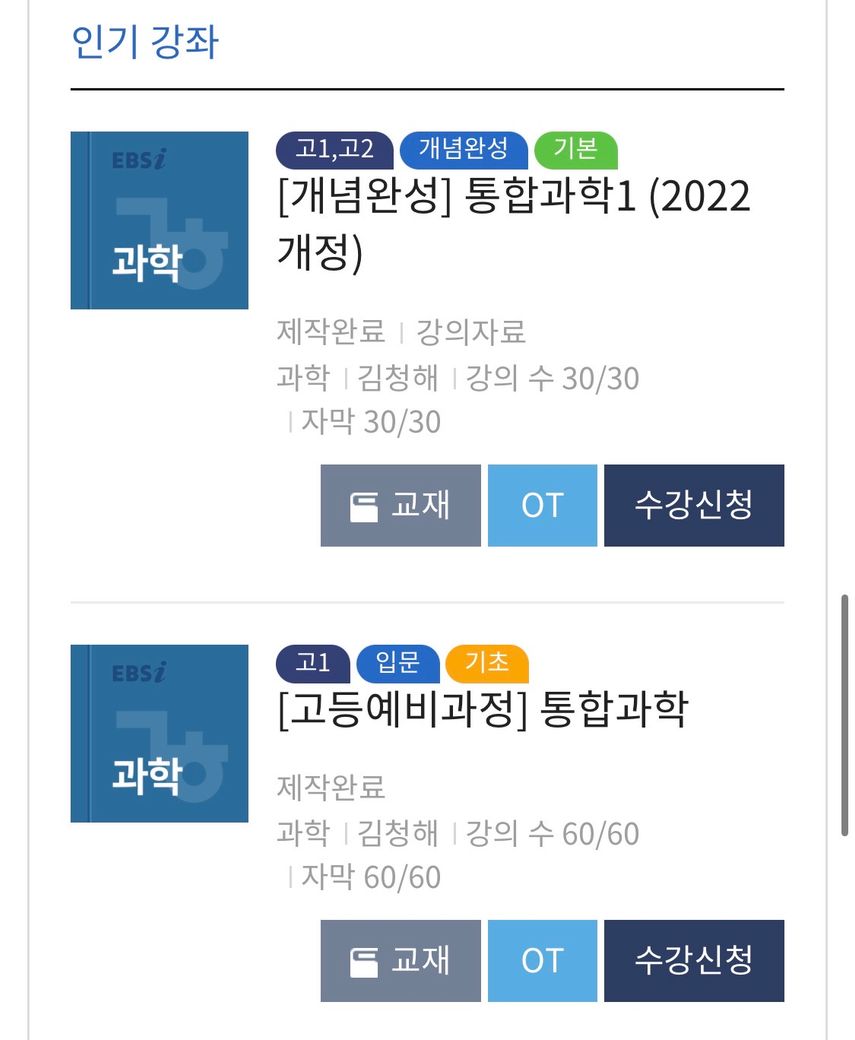Select 수강신청 for [고등예비과정] 통합과학
This screenshot has height=1040, width=855.
(693, 961)
